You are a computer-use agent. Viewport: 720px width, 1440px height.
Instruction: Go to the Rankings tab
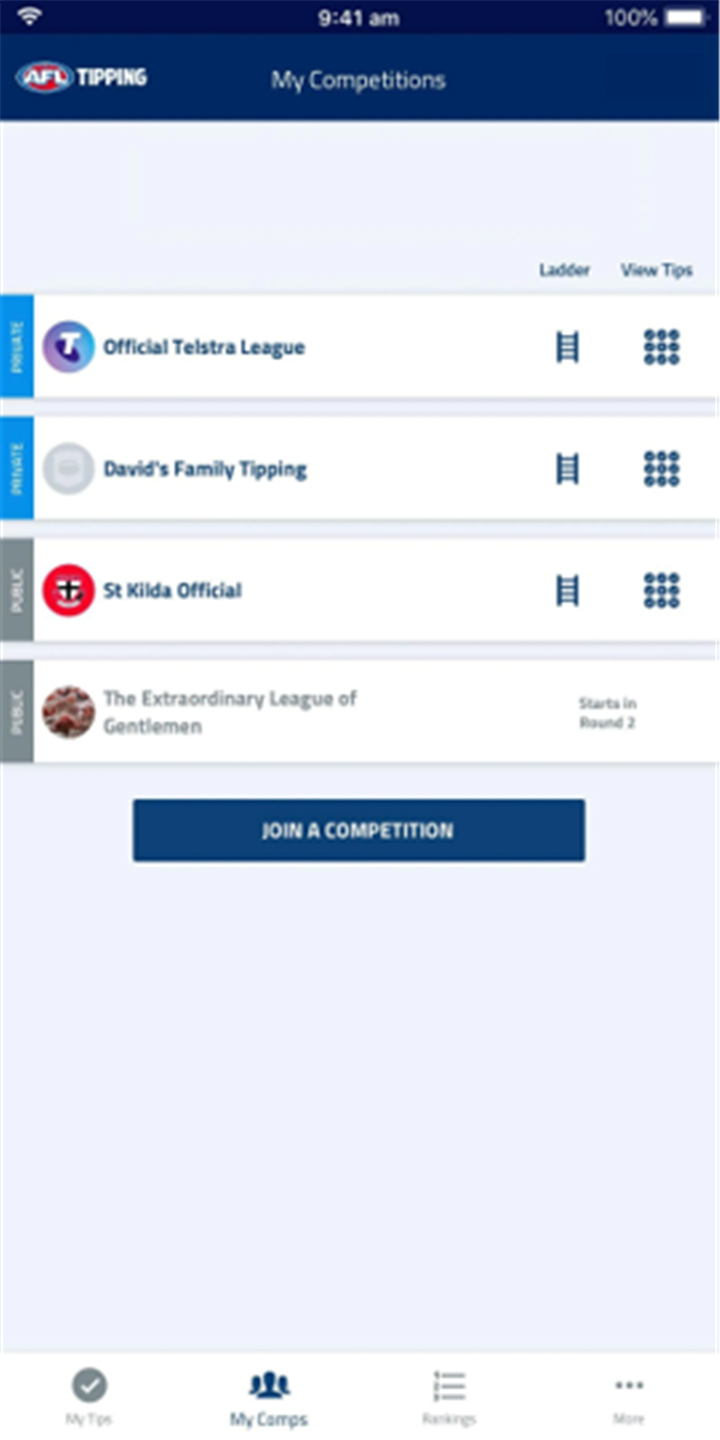pyautogui.click(x=449, y=1397)
